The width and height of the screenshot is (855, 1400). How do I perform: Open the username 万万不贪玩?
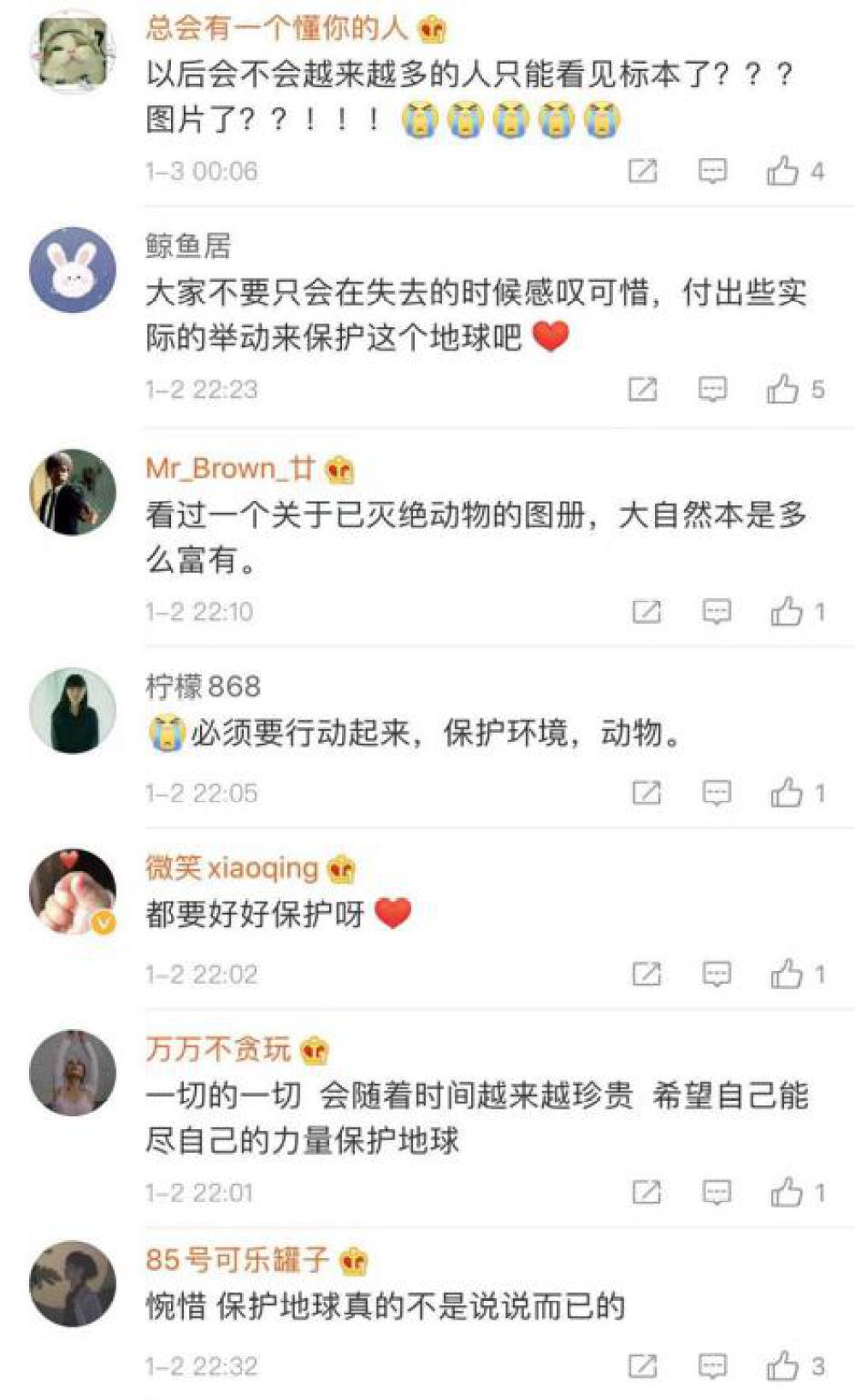click(x=218, y=1049)
